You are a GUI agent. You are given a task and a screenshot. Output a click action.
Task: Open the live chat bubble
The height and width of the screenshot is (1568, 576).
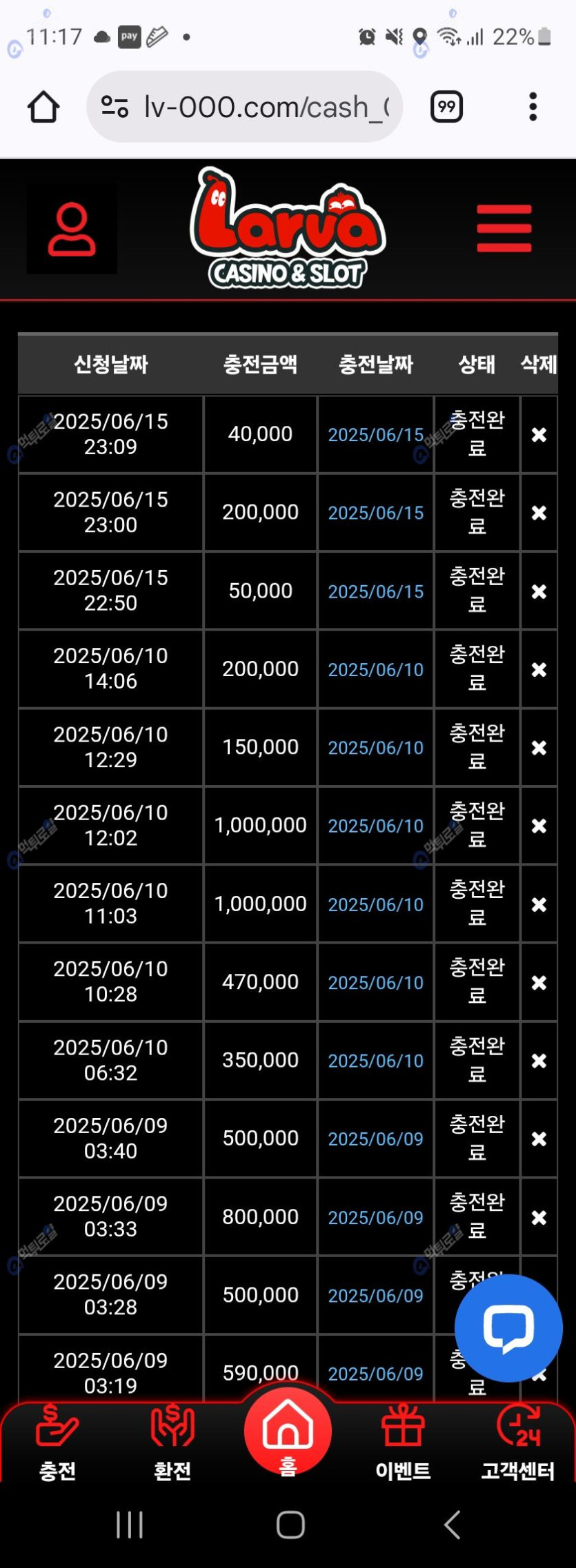click(508, 1327)
